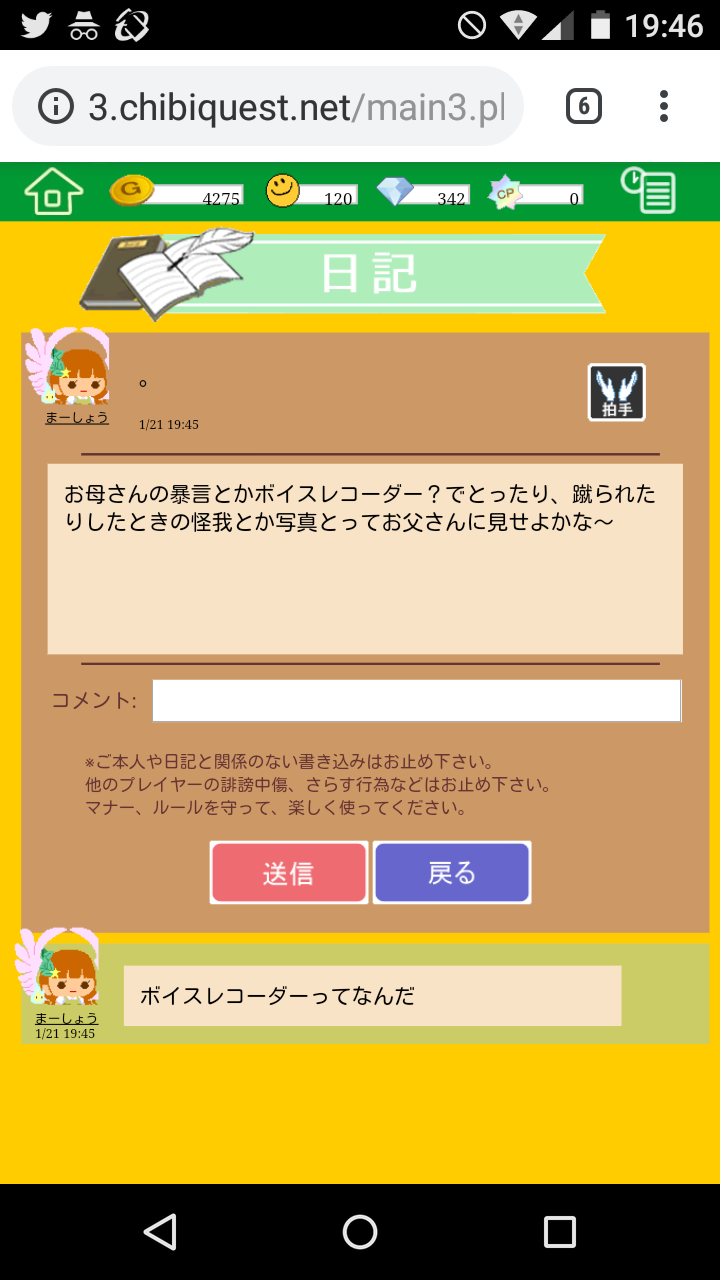Focus the コメント input field
Viewport: 720px width, 1280px height.
pyautogui.click(x=416, y=701)
